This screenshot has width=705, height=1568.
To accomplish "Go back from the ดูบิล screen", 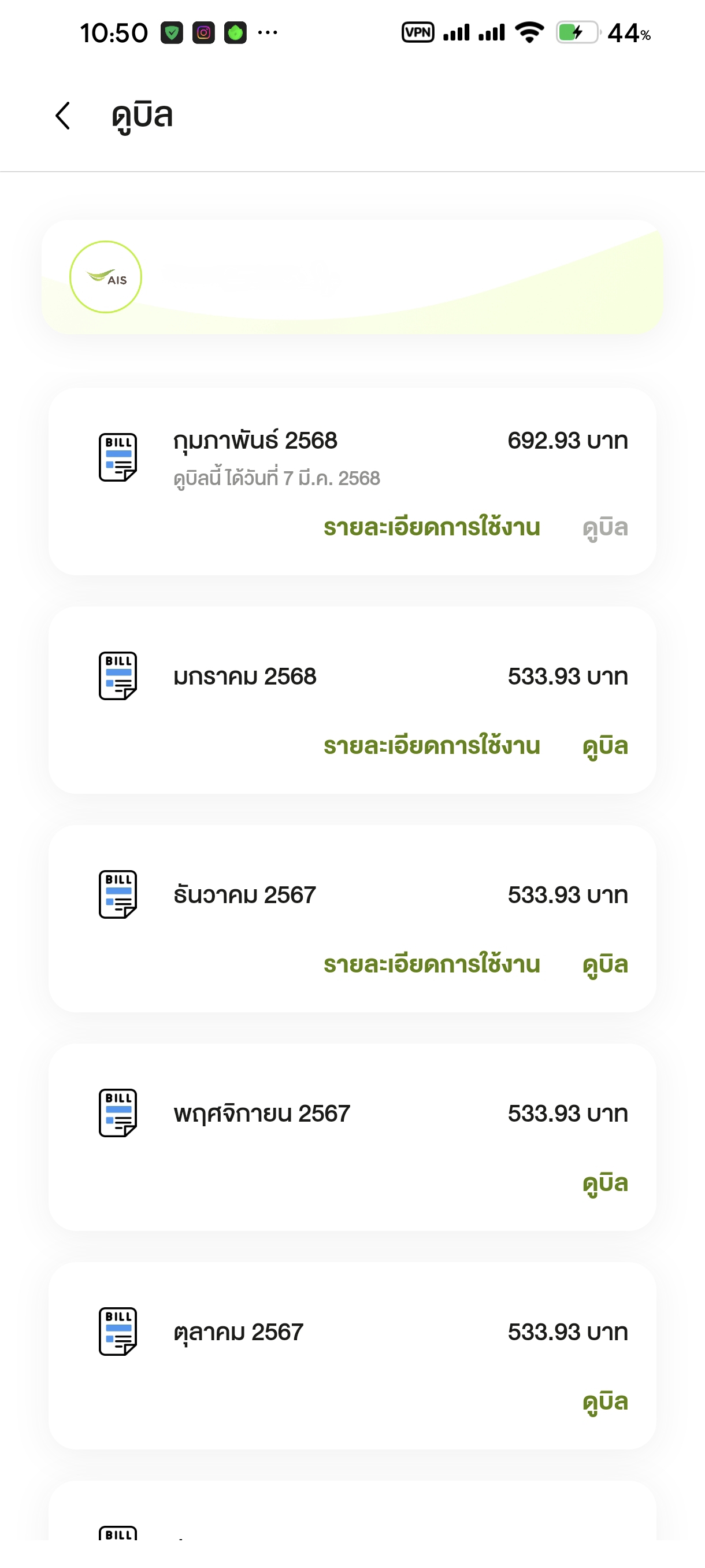I will pyautogui.click(x=63, y=116).
